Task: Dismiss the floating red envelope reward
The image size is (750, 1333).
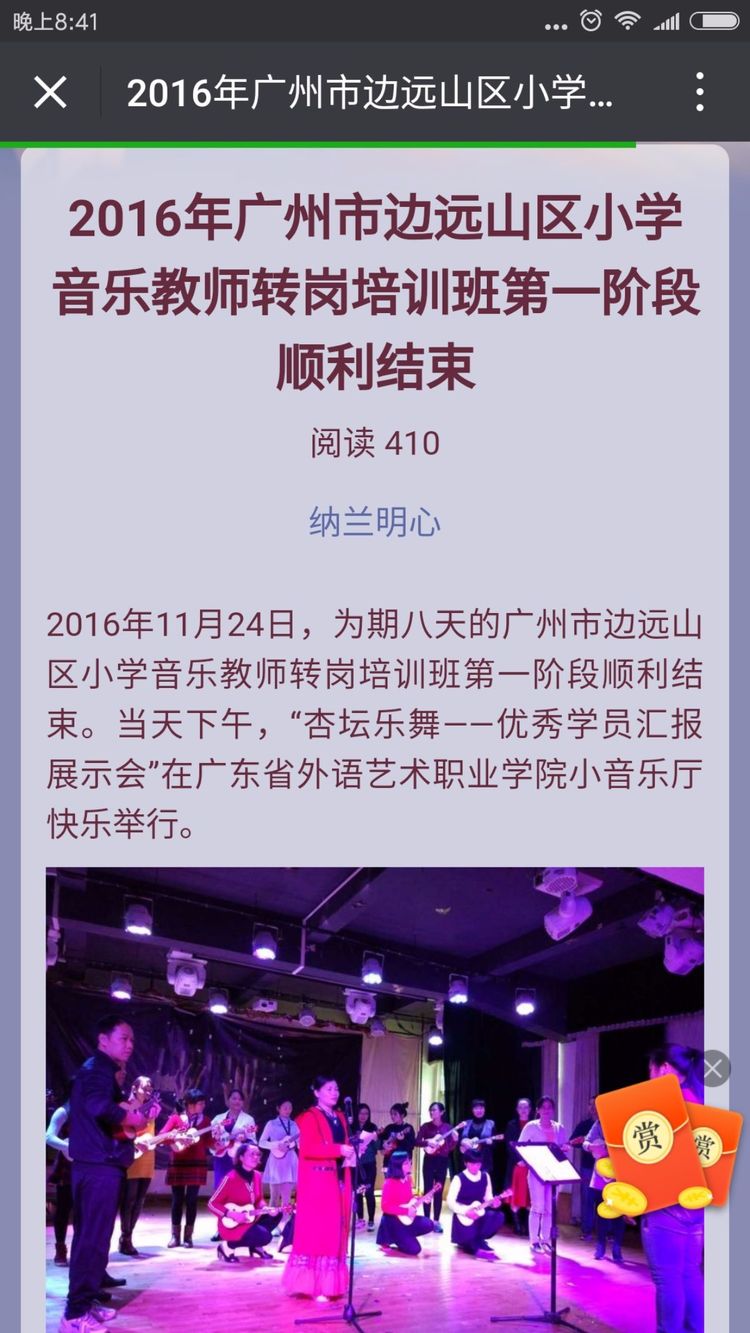Action: [x=713, y=1068]
